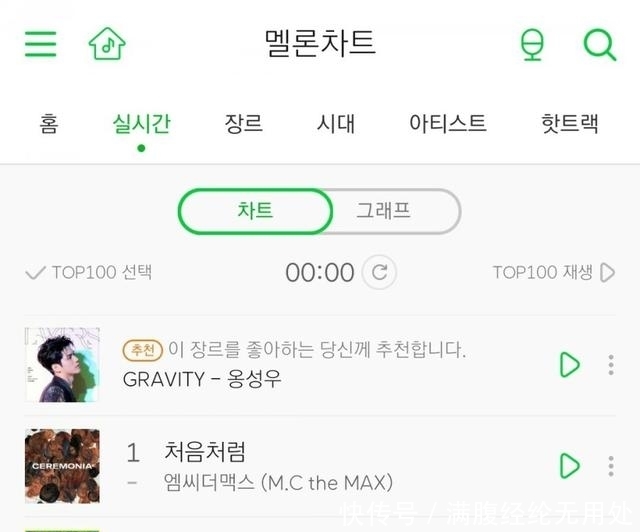Screen dimensions: 640x532
Task: Switch to the 아티스트 tab
Action: click(x=447, y=124)
